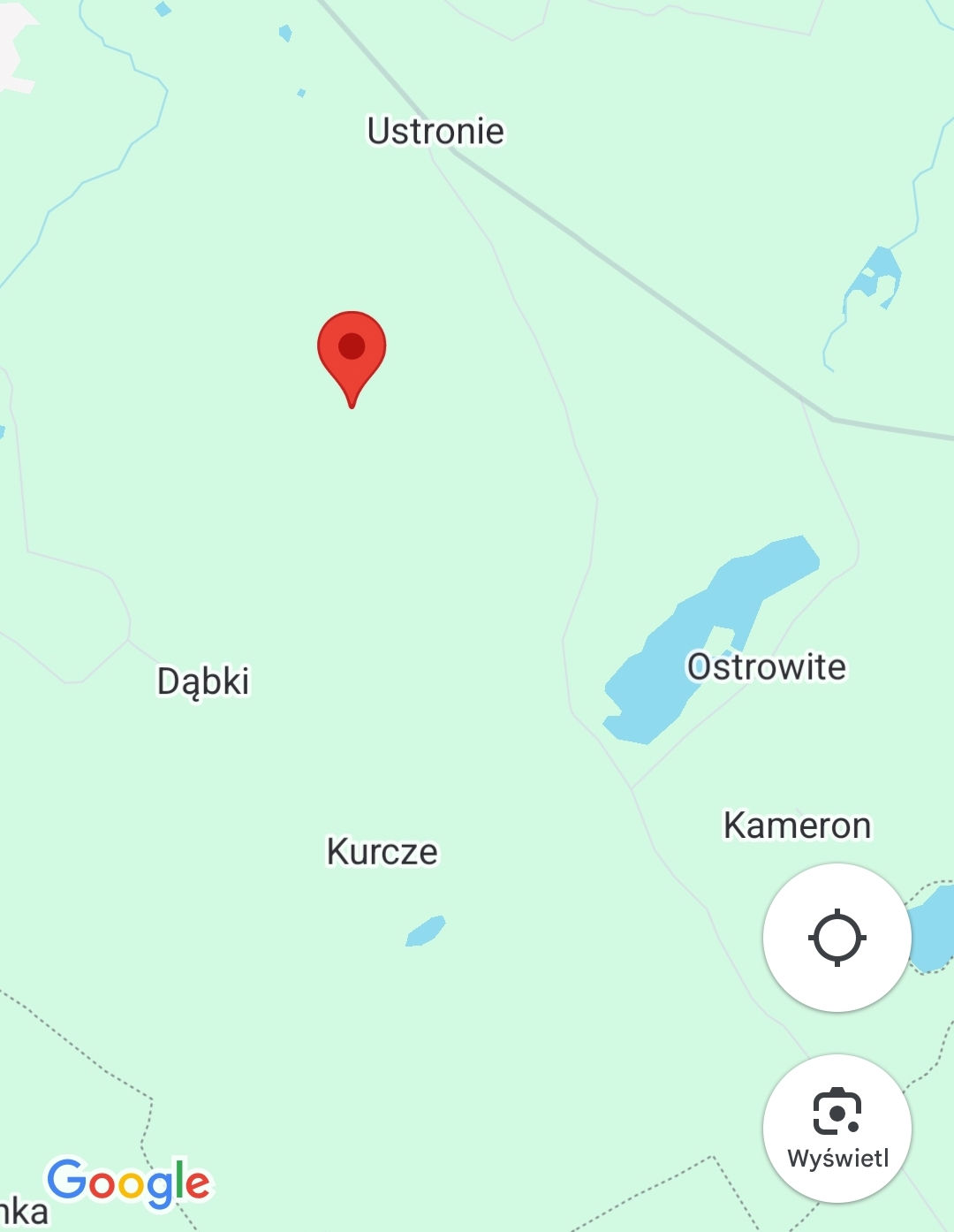Center map on my current location
This screenshot has height=1232, width=954.
click(837, 938)
